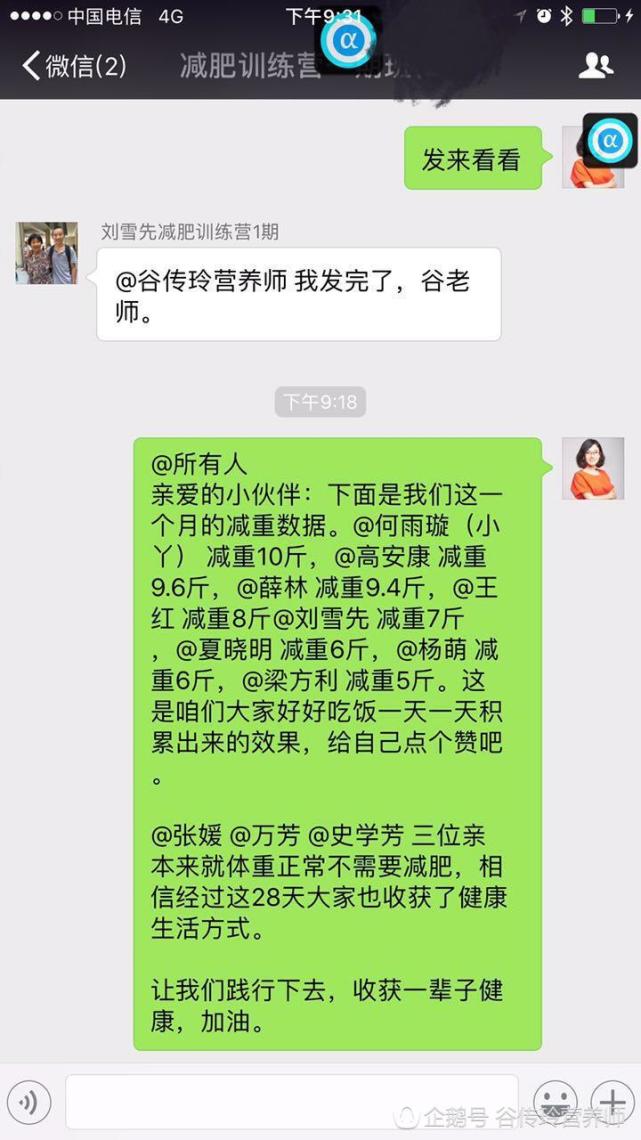This screenshot has width=641, height=1140.
Task: Go back to the 微信 chat list
Action: pos(74,66)
